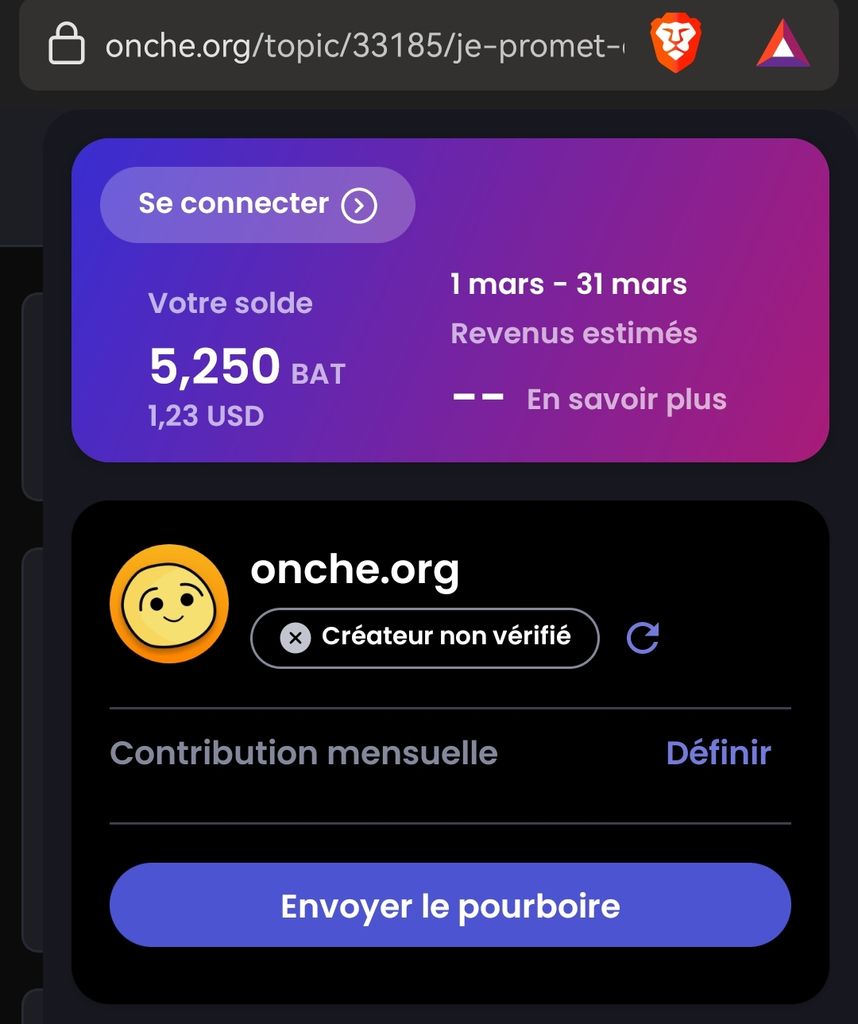Open the En savoir plus link
Image resolution: width=858 pixels, height=1024 pixels.
(x=626, y=399)
